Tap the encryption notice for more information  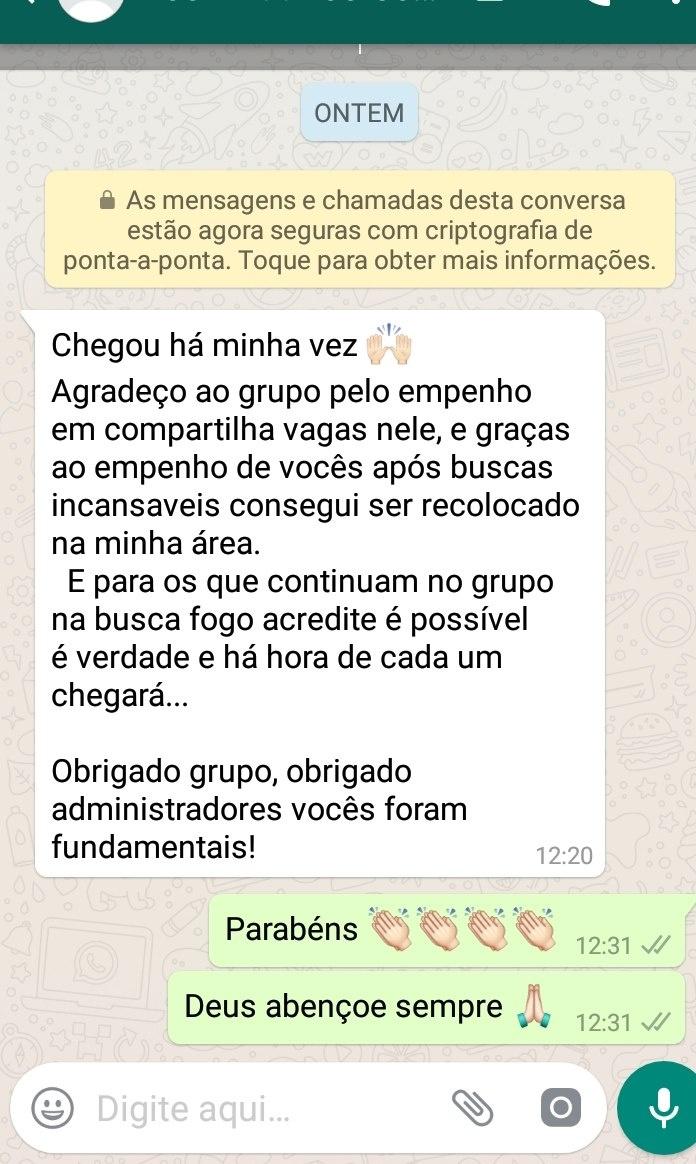359,230
